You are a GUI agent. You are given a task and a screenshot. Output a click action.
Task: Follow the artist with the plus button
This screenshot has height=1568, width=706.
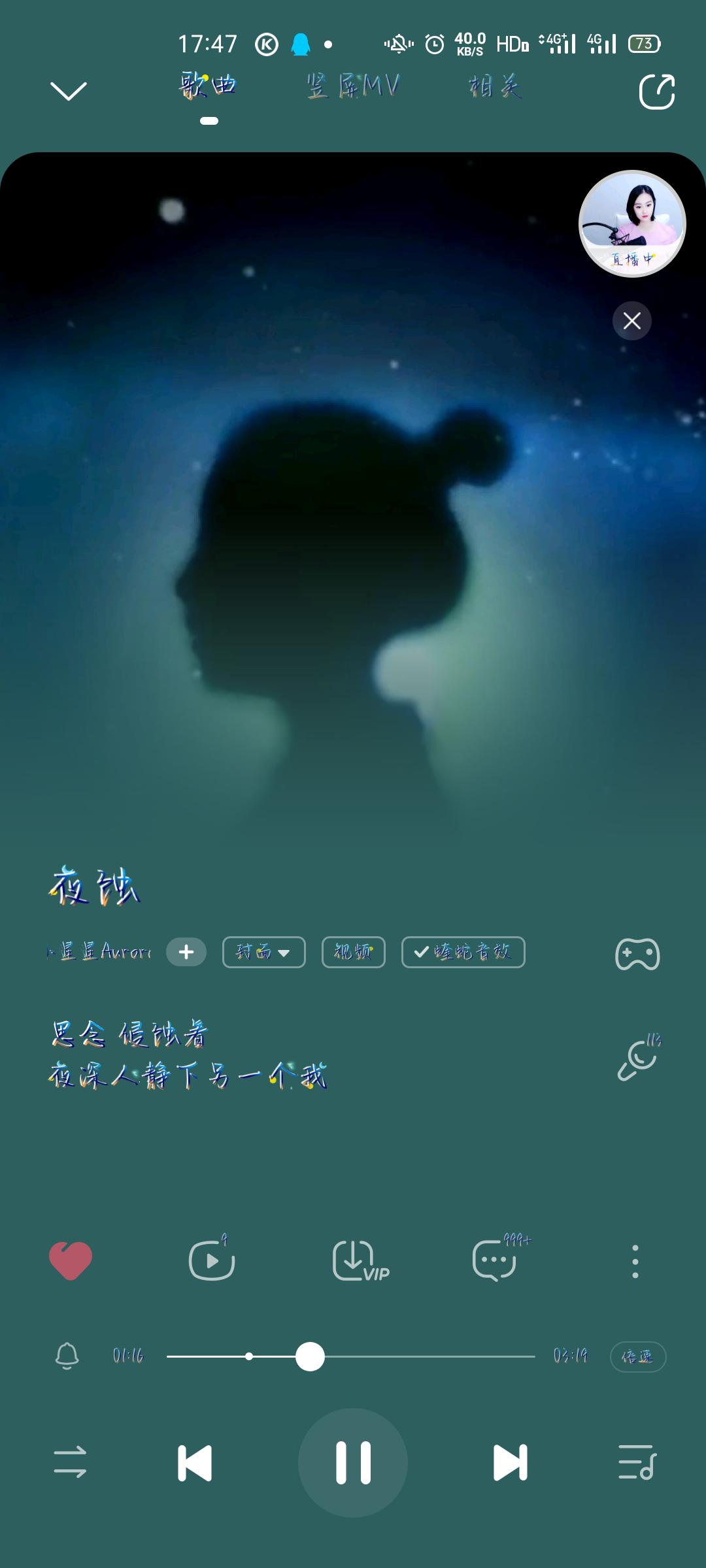186,952
